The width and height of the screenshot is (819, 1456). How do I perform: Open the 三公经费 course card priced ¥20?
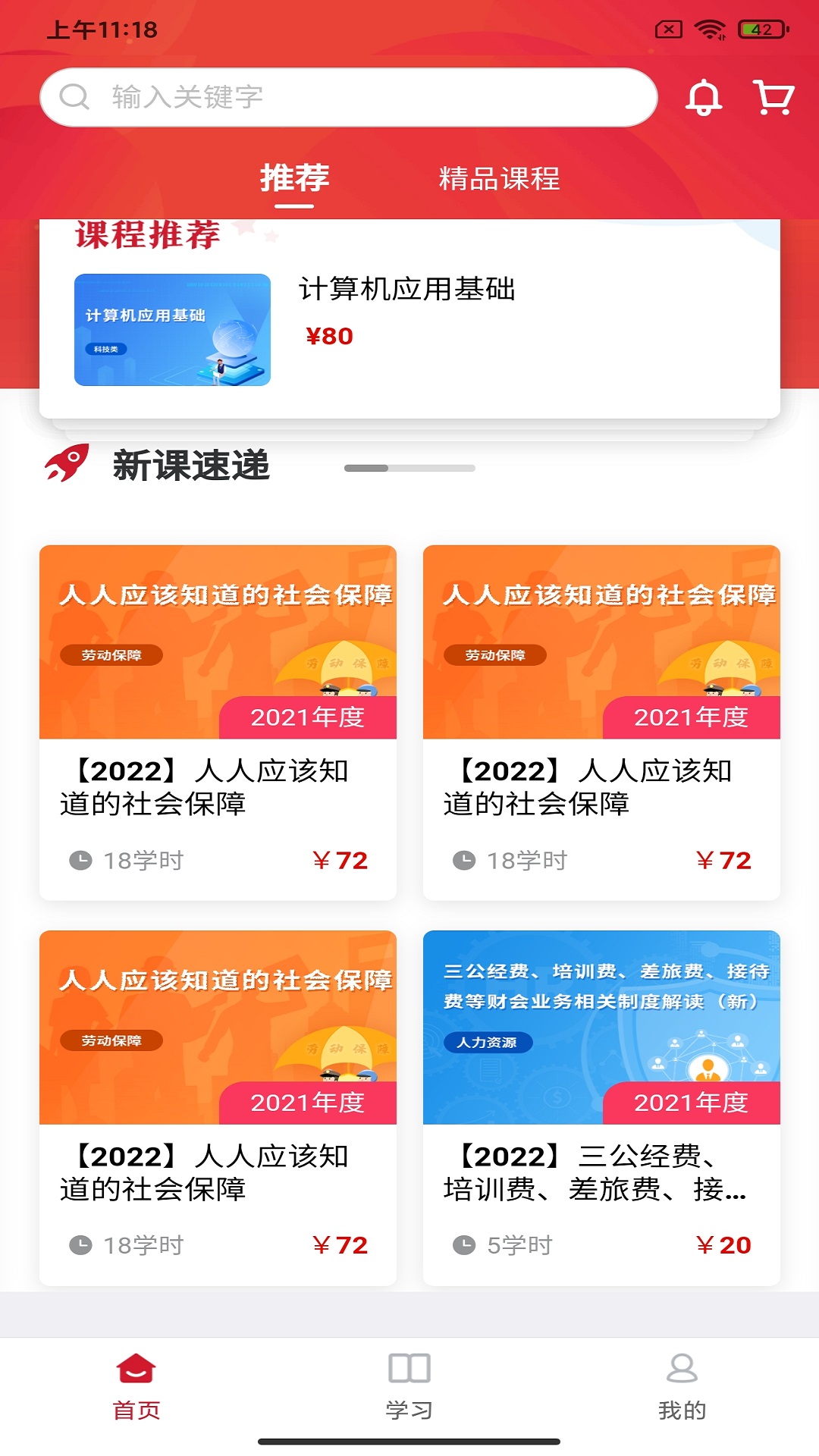tap(601, 1107)
